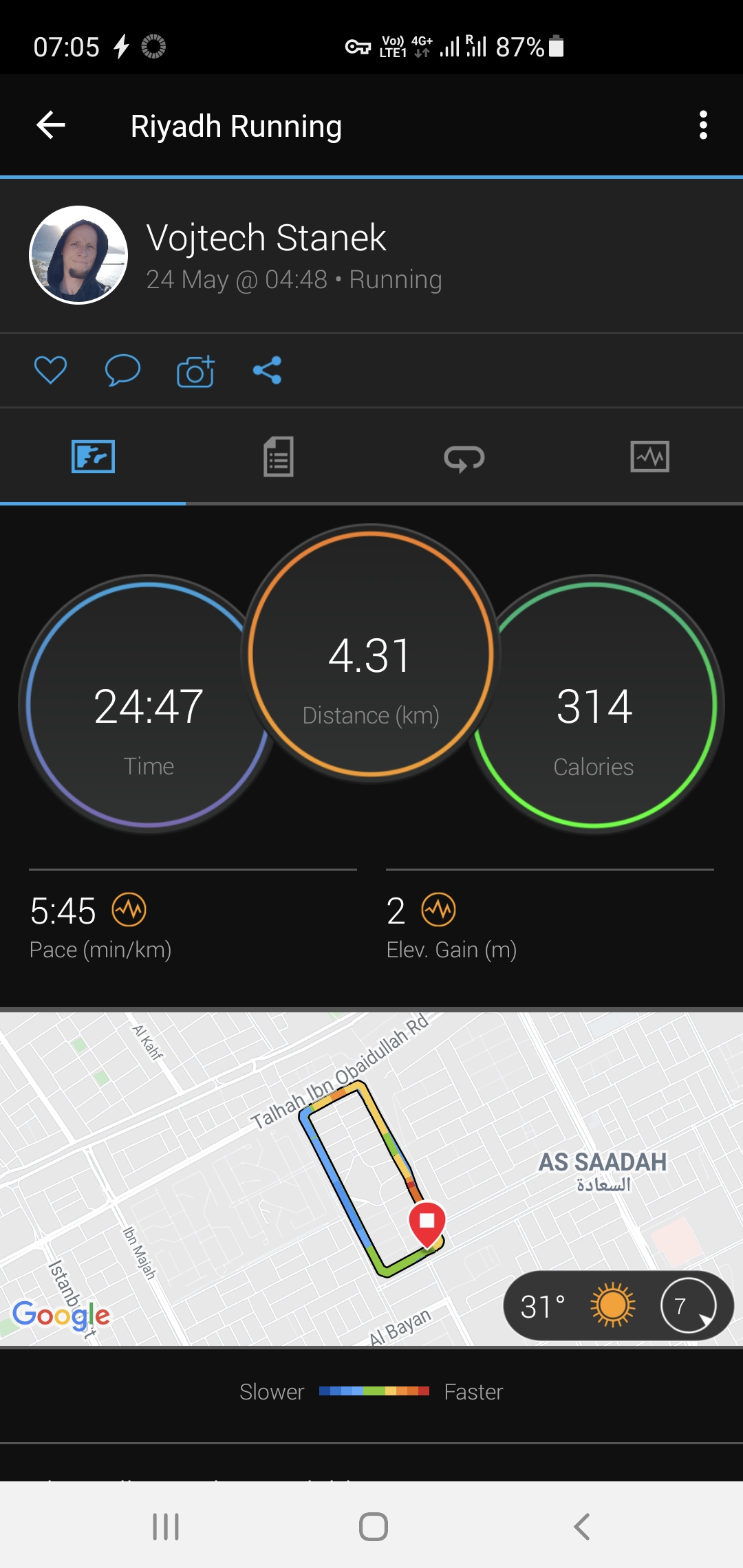The height and width of the screenshot is (1568, 743).
Task: Go to the home screen
Action: pos(373,1526)
